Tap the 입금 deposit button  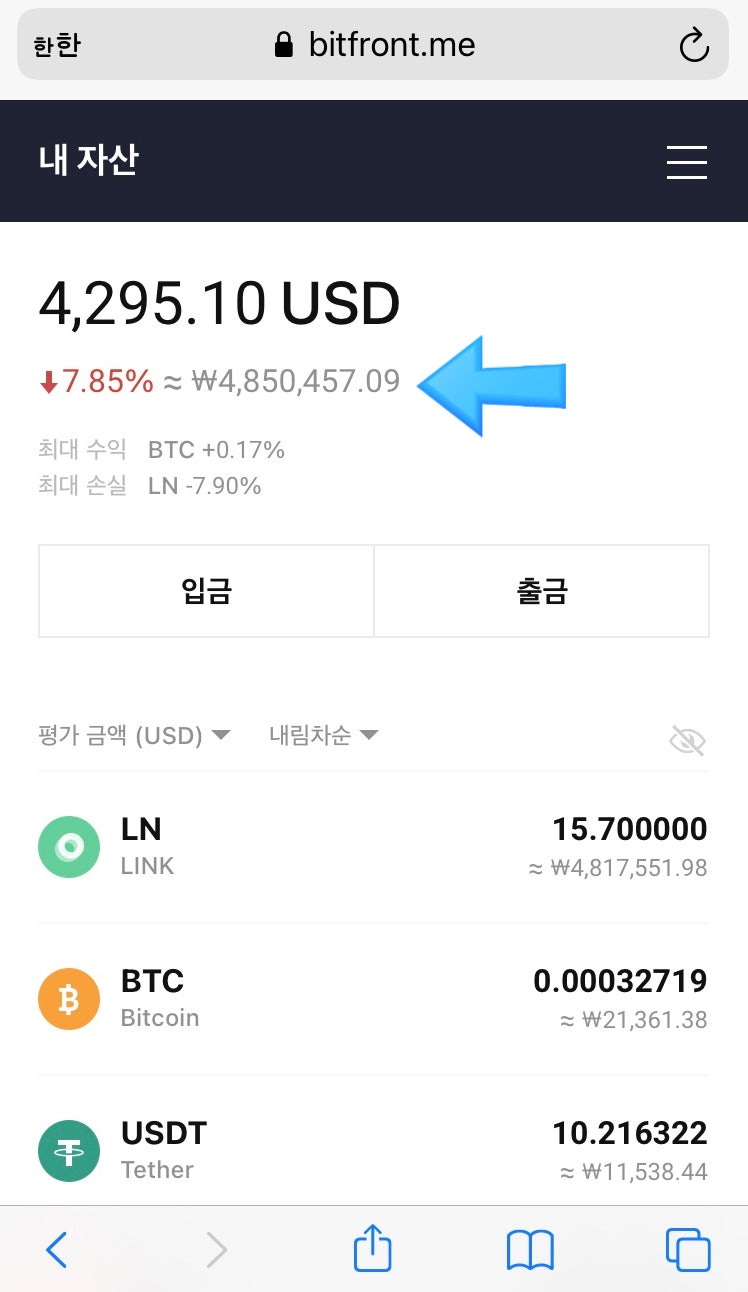(206, 591)
